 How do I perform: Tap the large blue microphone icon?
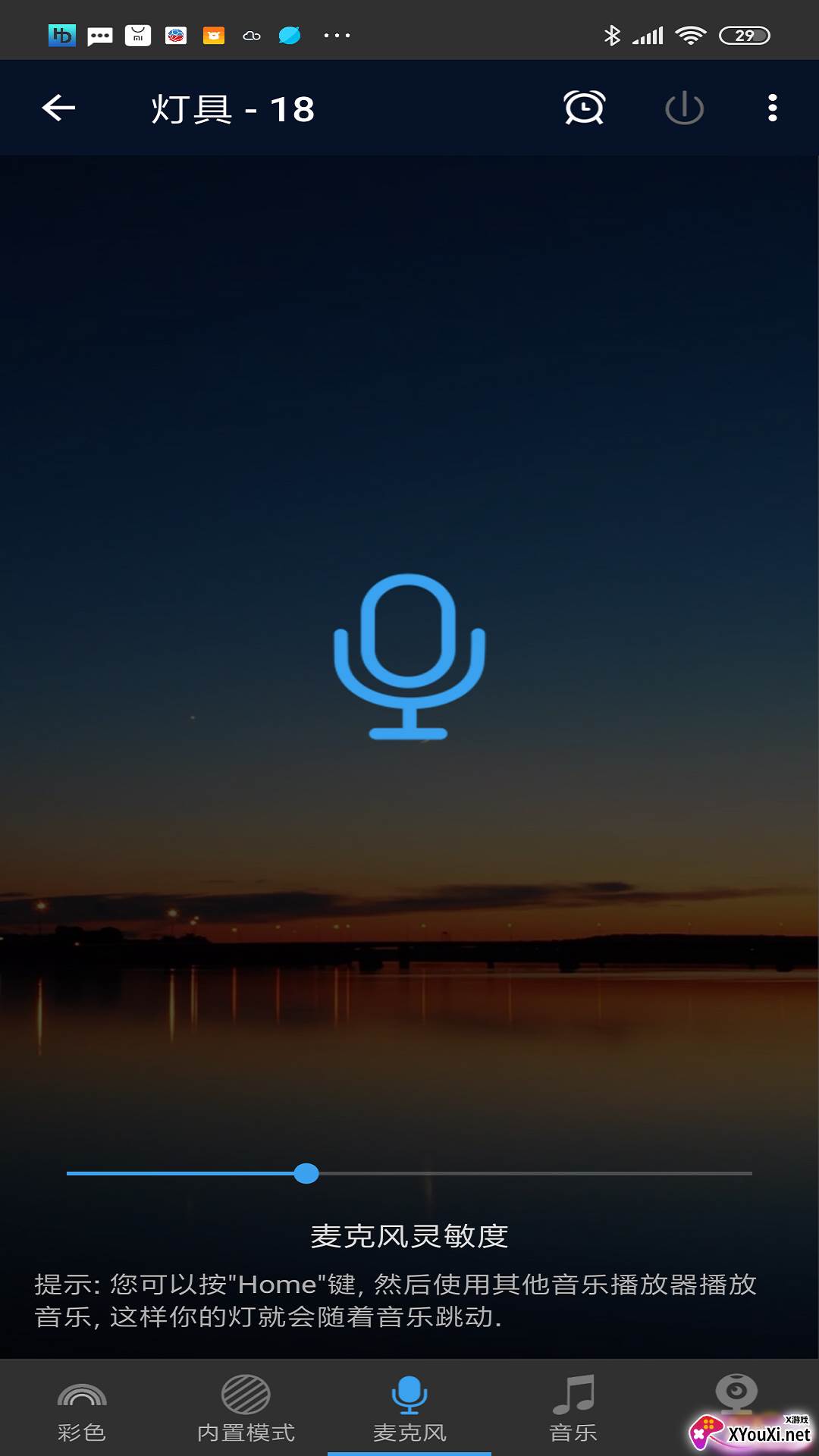coord(409,657)
